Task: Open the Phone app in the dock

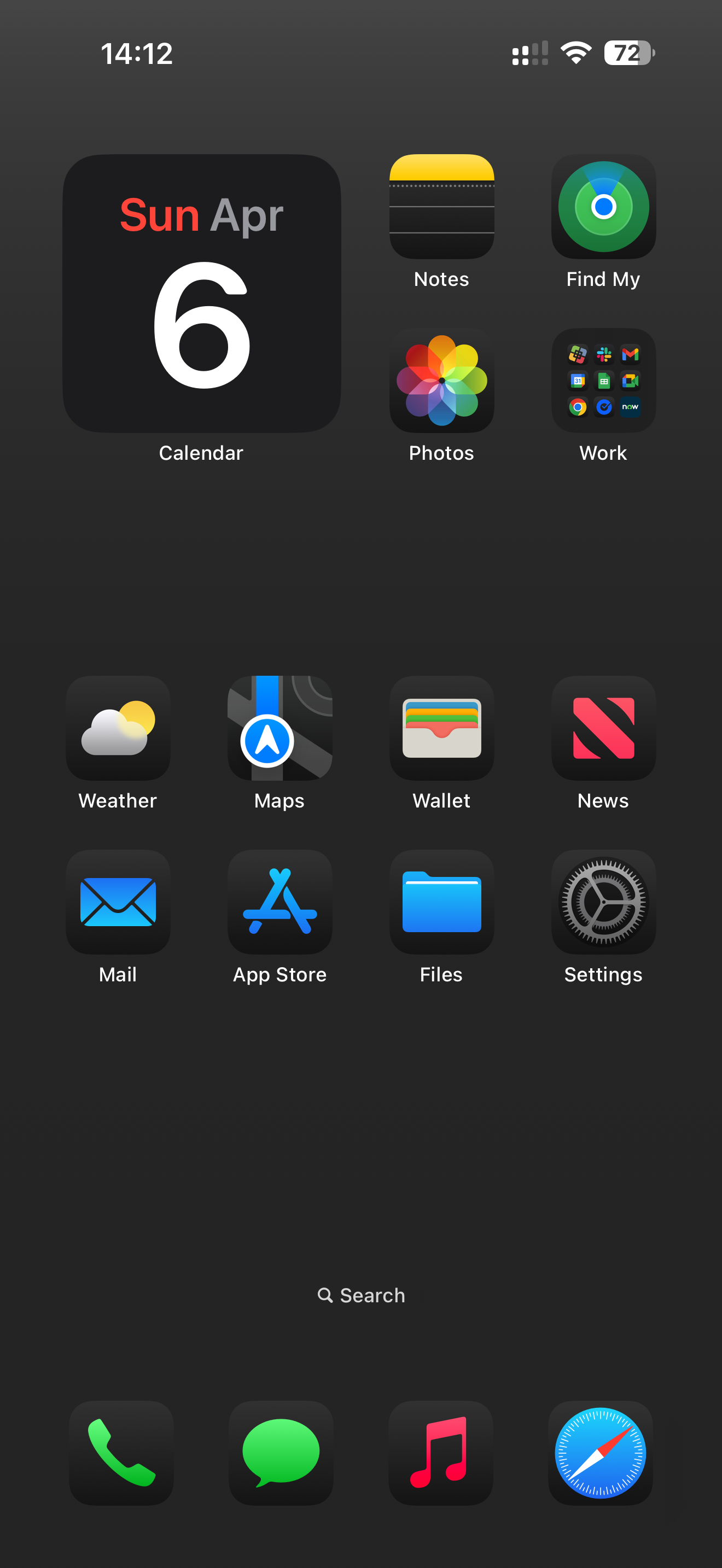Action: [121, 1453]
